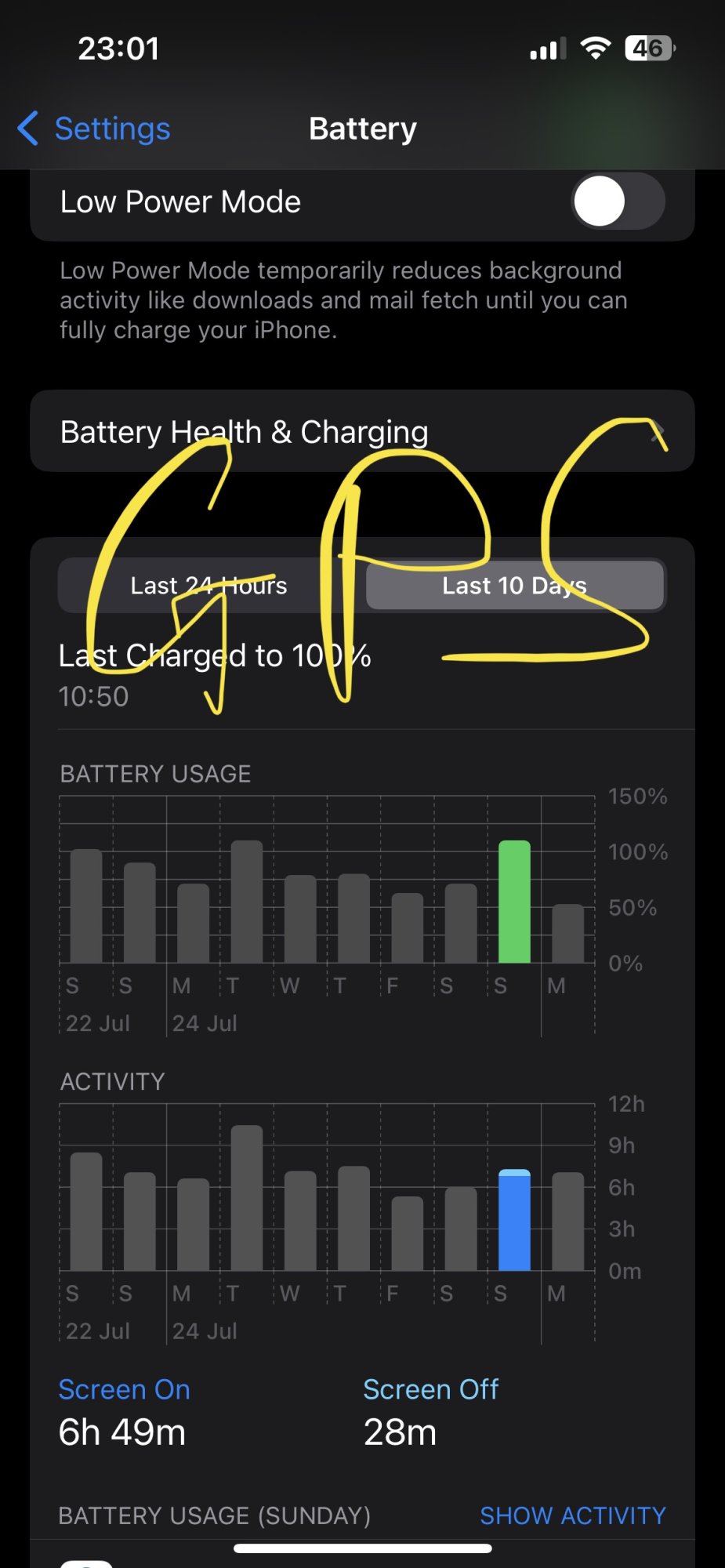Select the green Sunday battery usage bar
Viewport: 725px width, 1568px height.
(x=514, y=902)
